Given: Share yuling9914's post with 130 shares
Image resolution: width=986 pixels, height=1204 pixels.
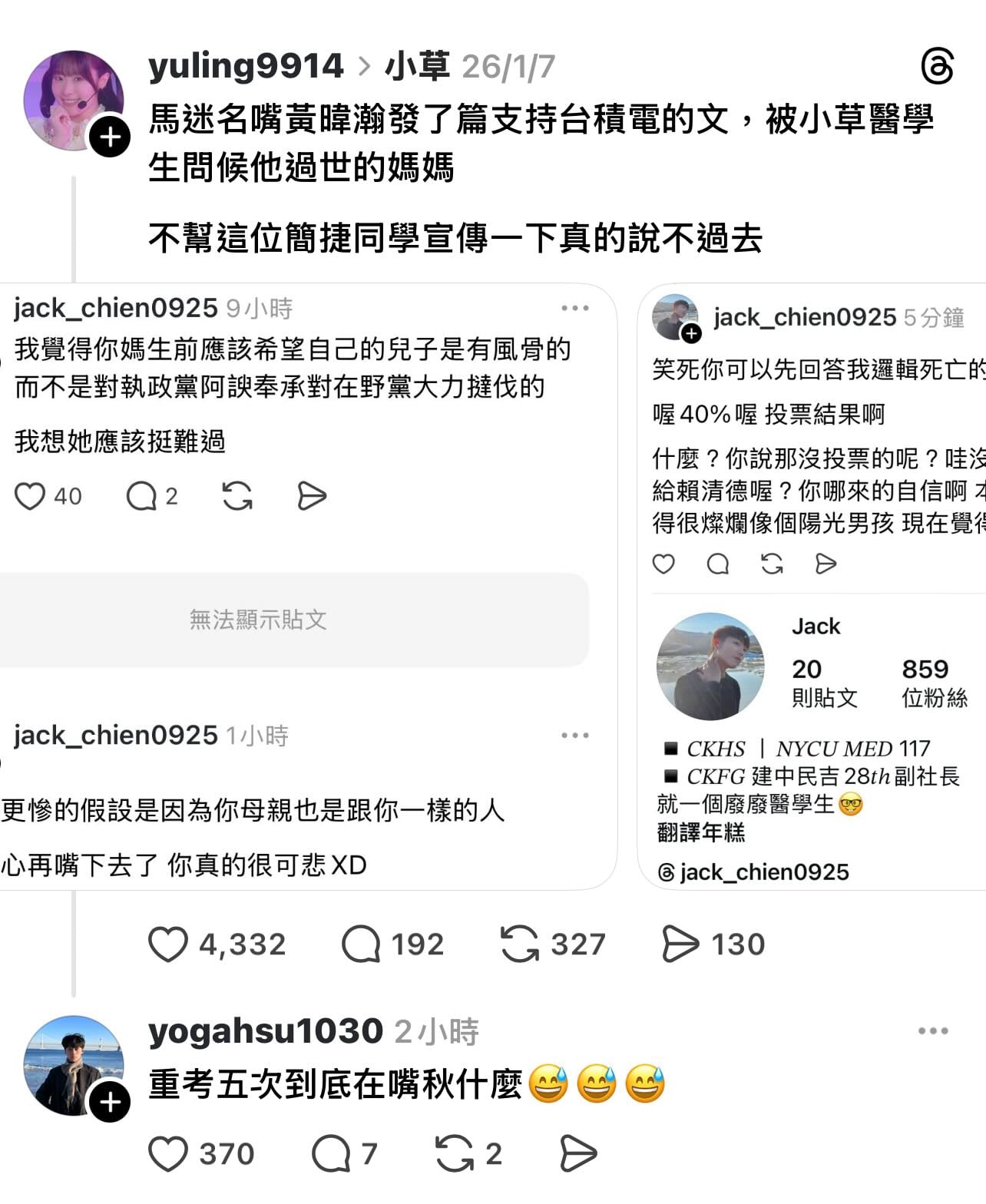Looking at the screenshot, I should click(x=680, y=944).
